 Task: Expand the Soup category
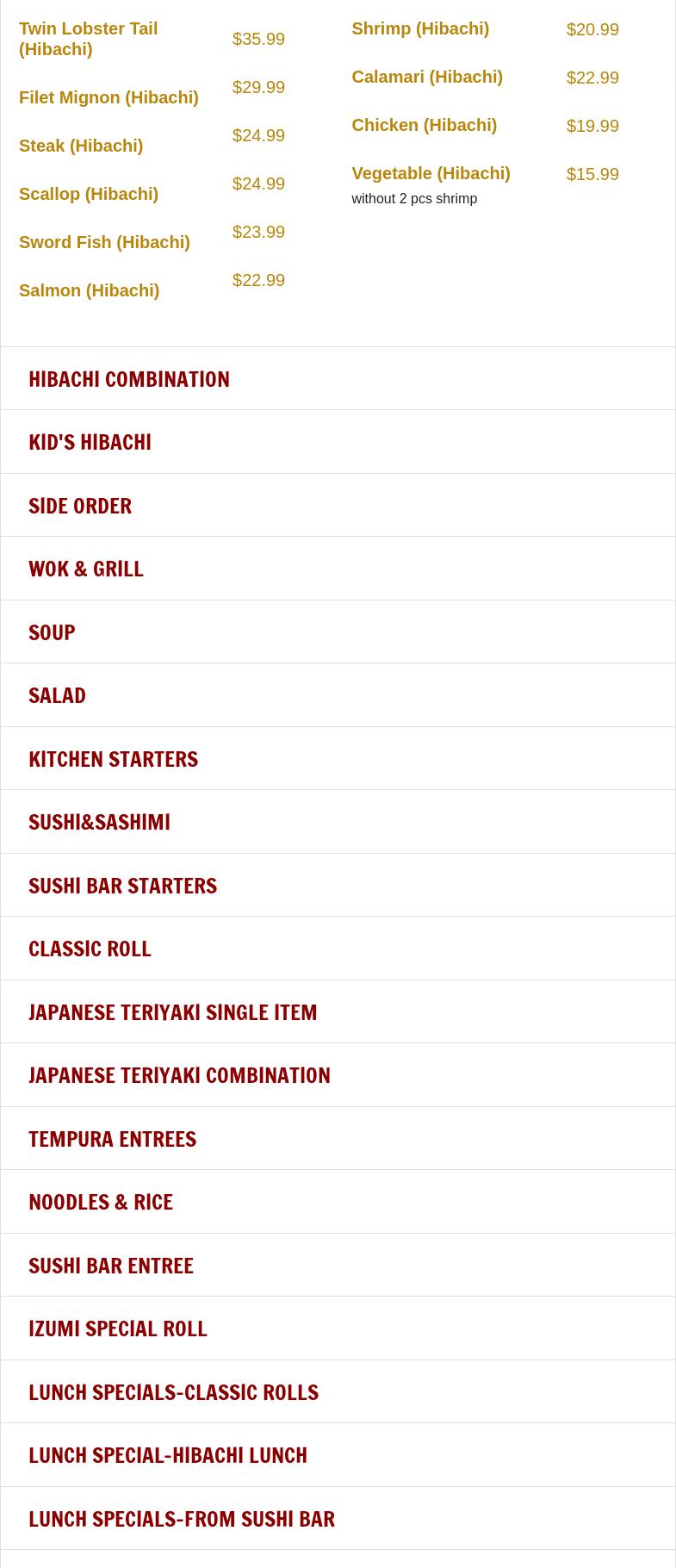(x=52, y=632)
